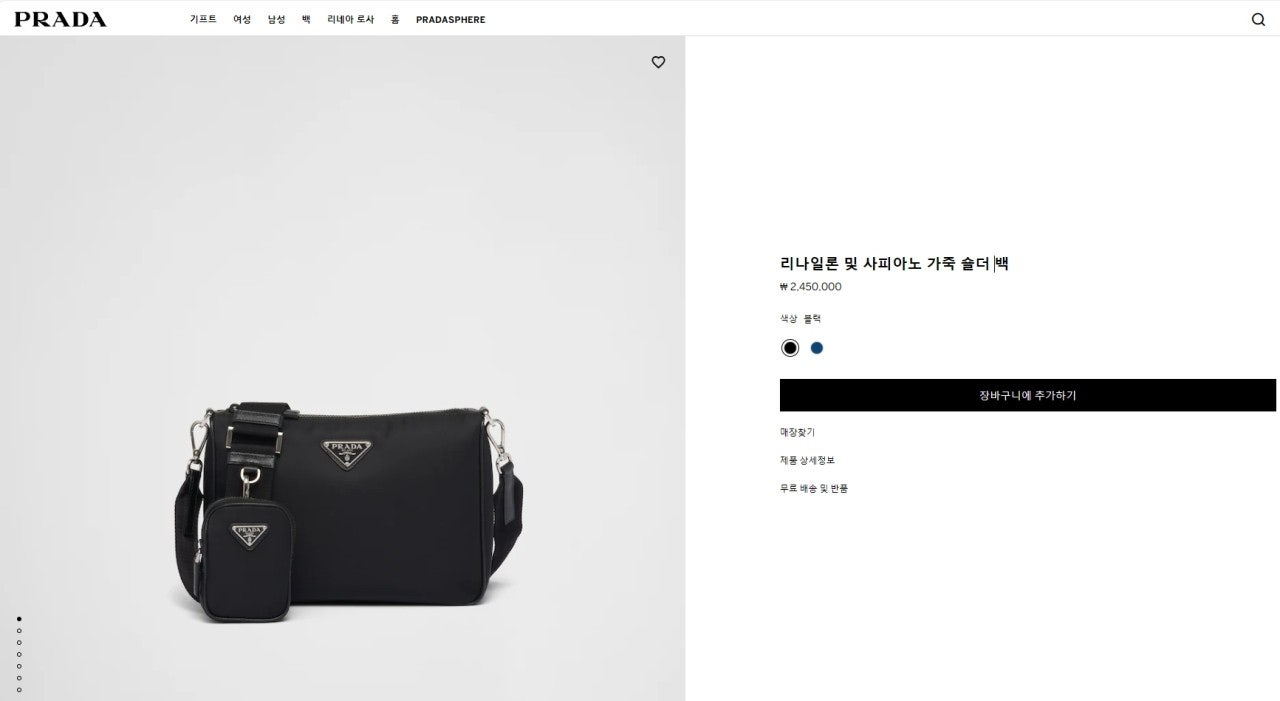Open the 리네아 로사 menu

pos(350,19)
